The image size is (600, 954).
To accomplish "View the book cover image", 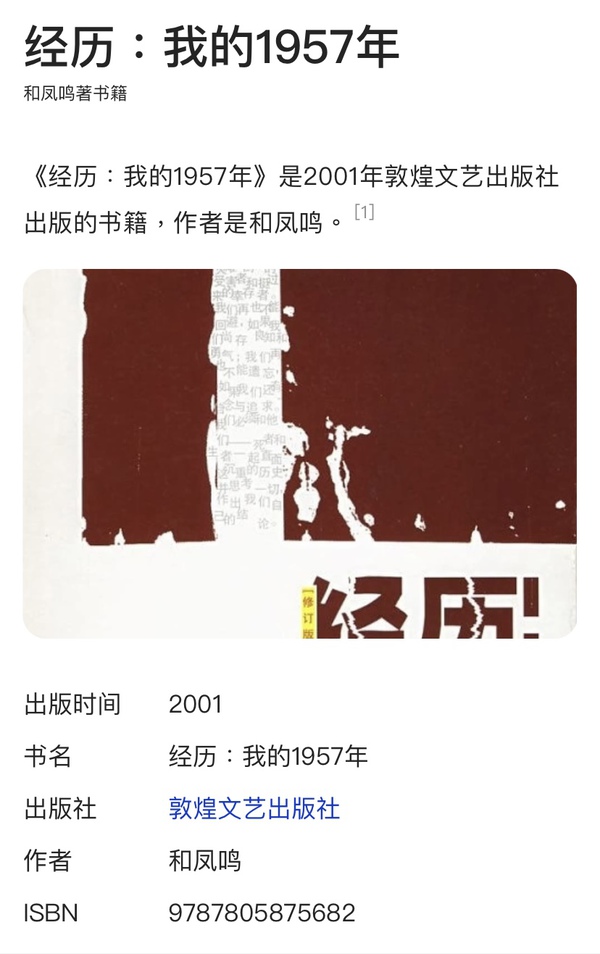I will [300, 453].
